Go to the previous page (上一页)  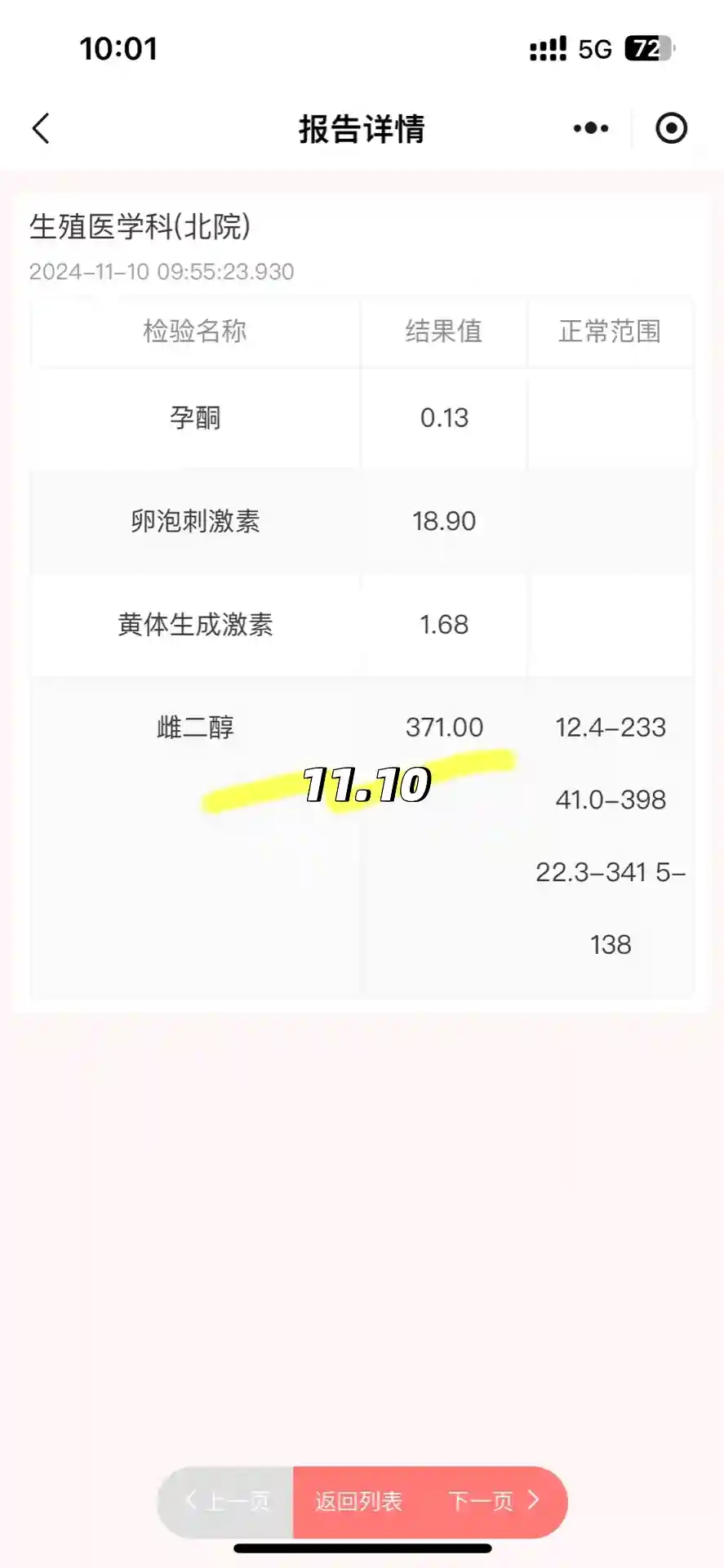click(x=228, y=1501)
